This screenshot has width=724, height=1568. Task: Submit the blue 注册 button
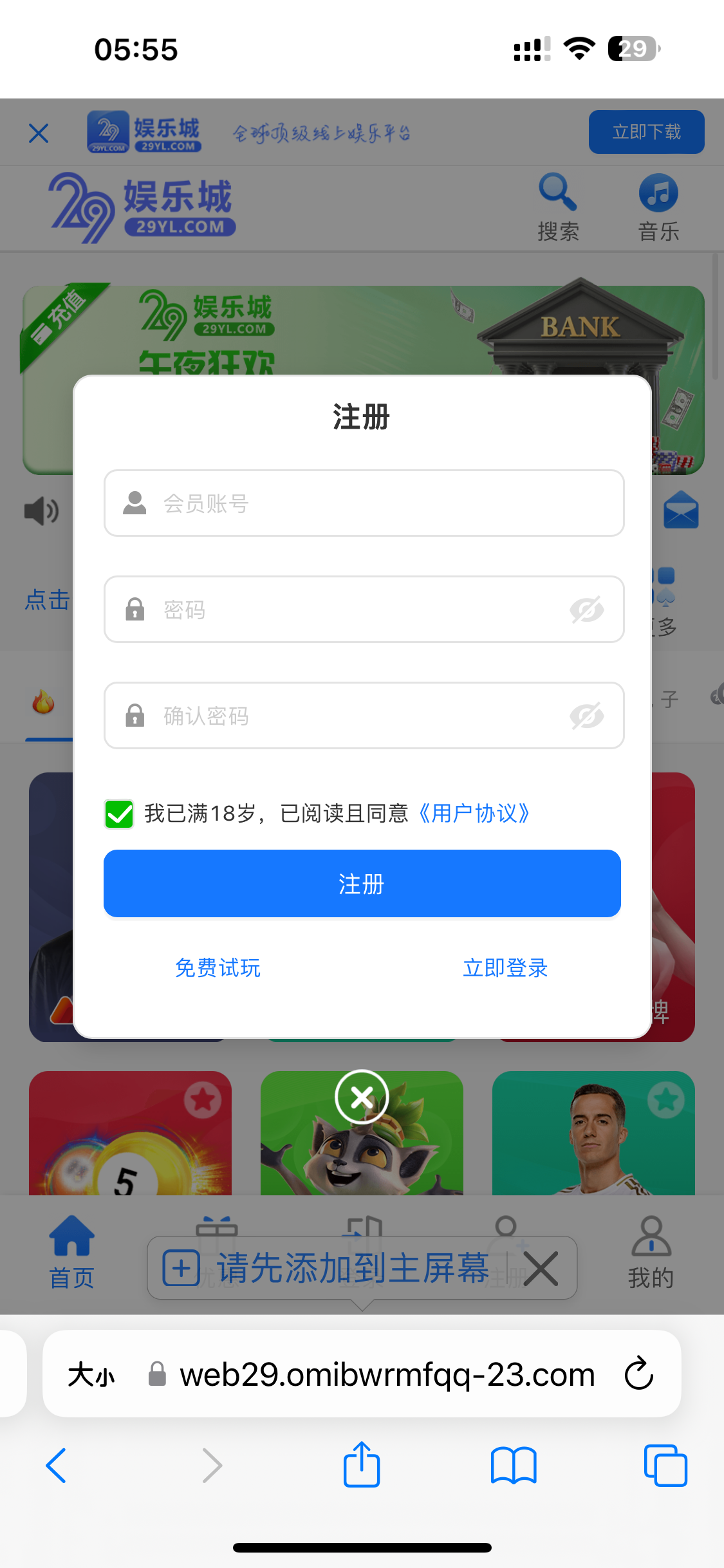point(362,884)
